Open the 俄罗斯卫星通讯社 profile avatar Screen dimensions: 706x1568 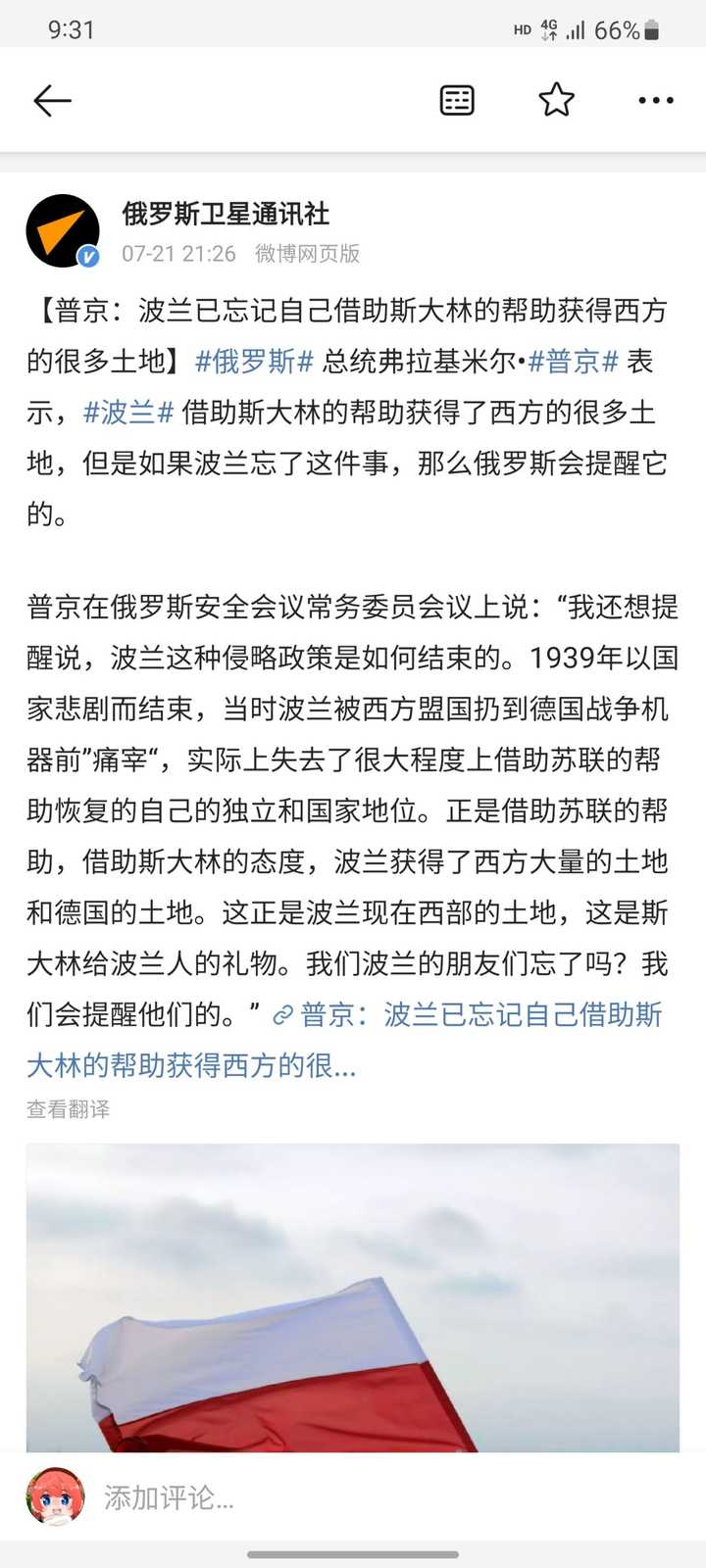pyautogui.click(x=63, y=231)
